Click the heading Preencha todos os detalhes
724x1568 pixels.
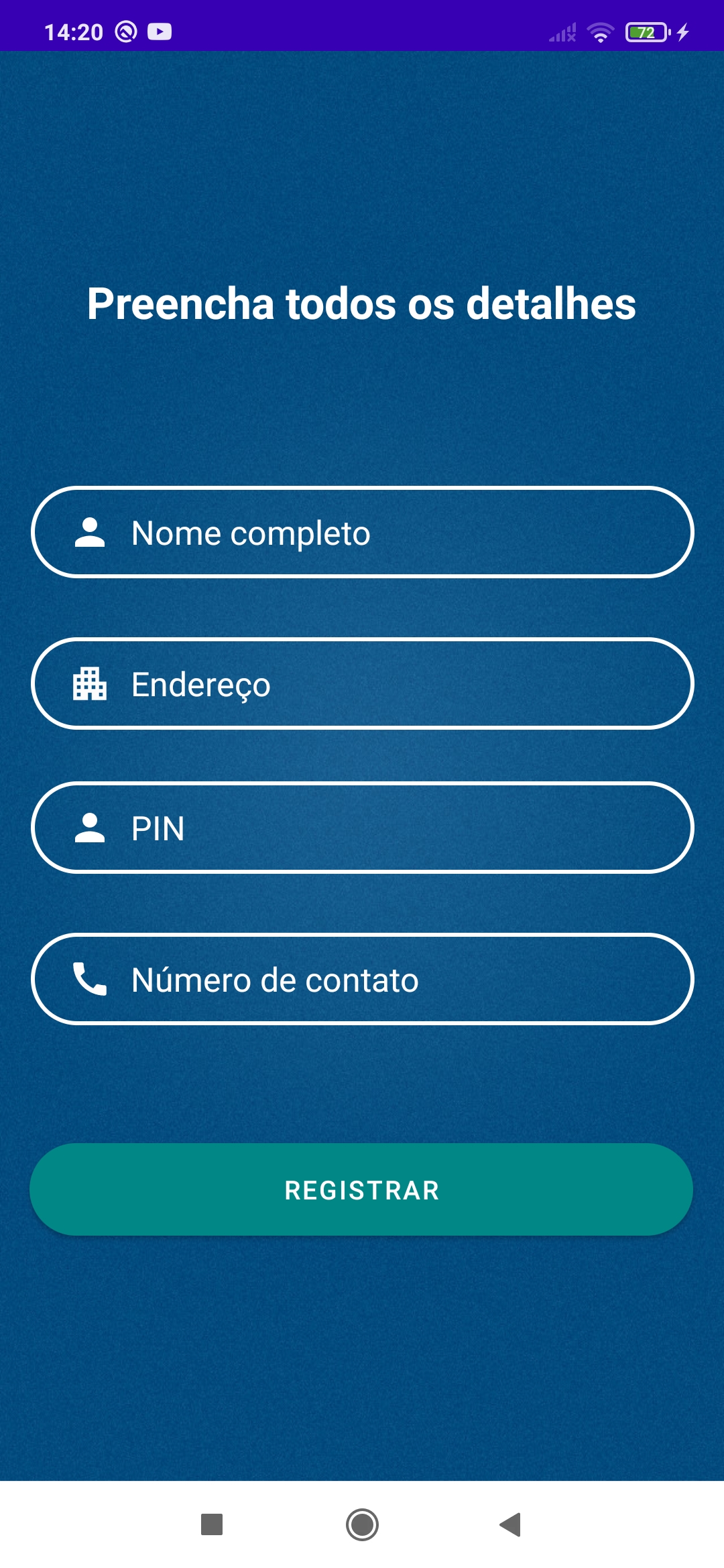pyautogui.click(x=362, y=306)
